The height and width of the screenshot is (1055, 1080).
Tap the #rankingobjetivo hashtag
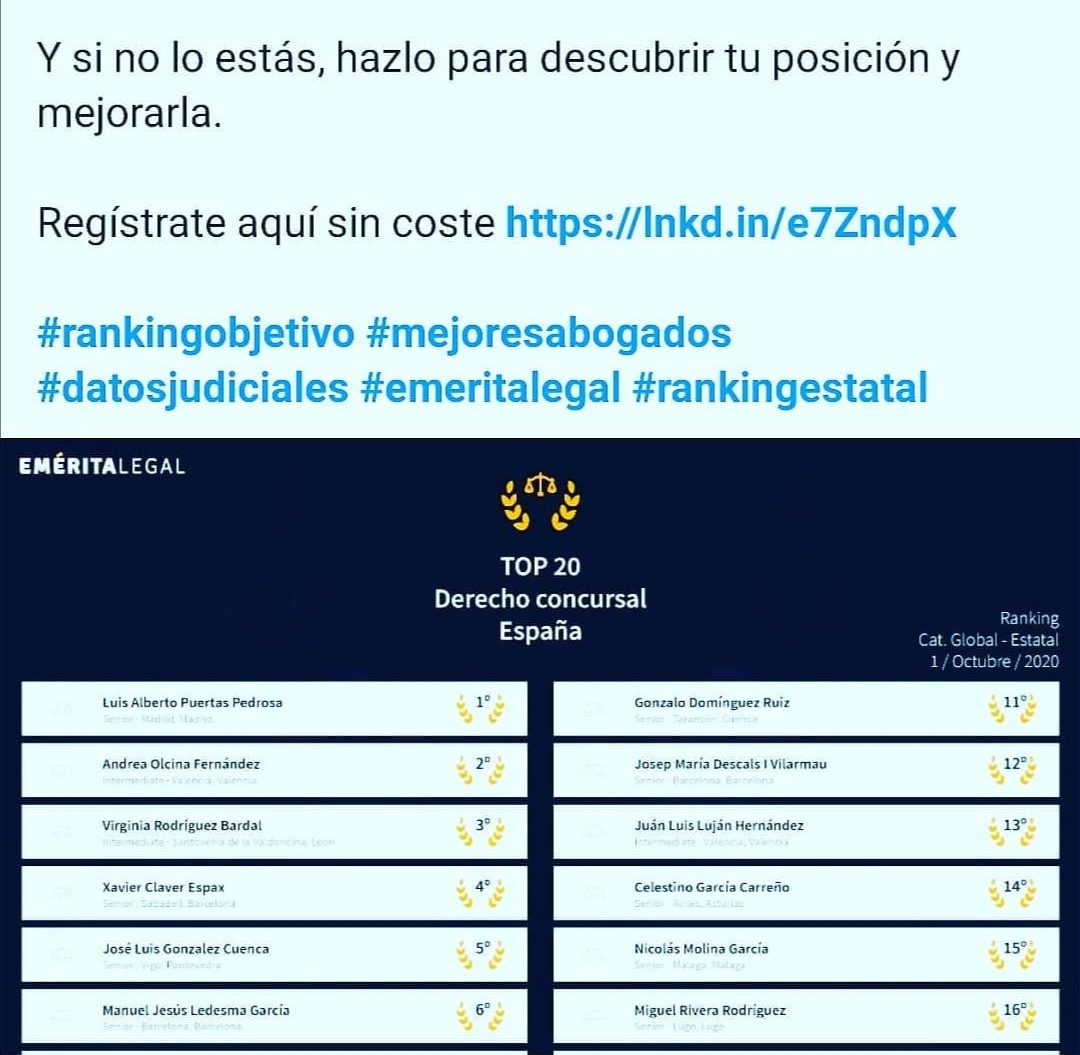[x=195, y=333]
